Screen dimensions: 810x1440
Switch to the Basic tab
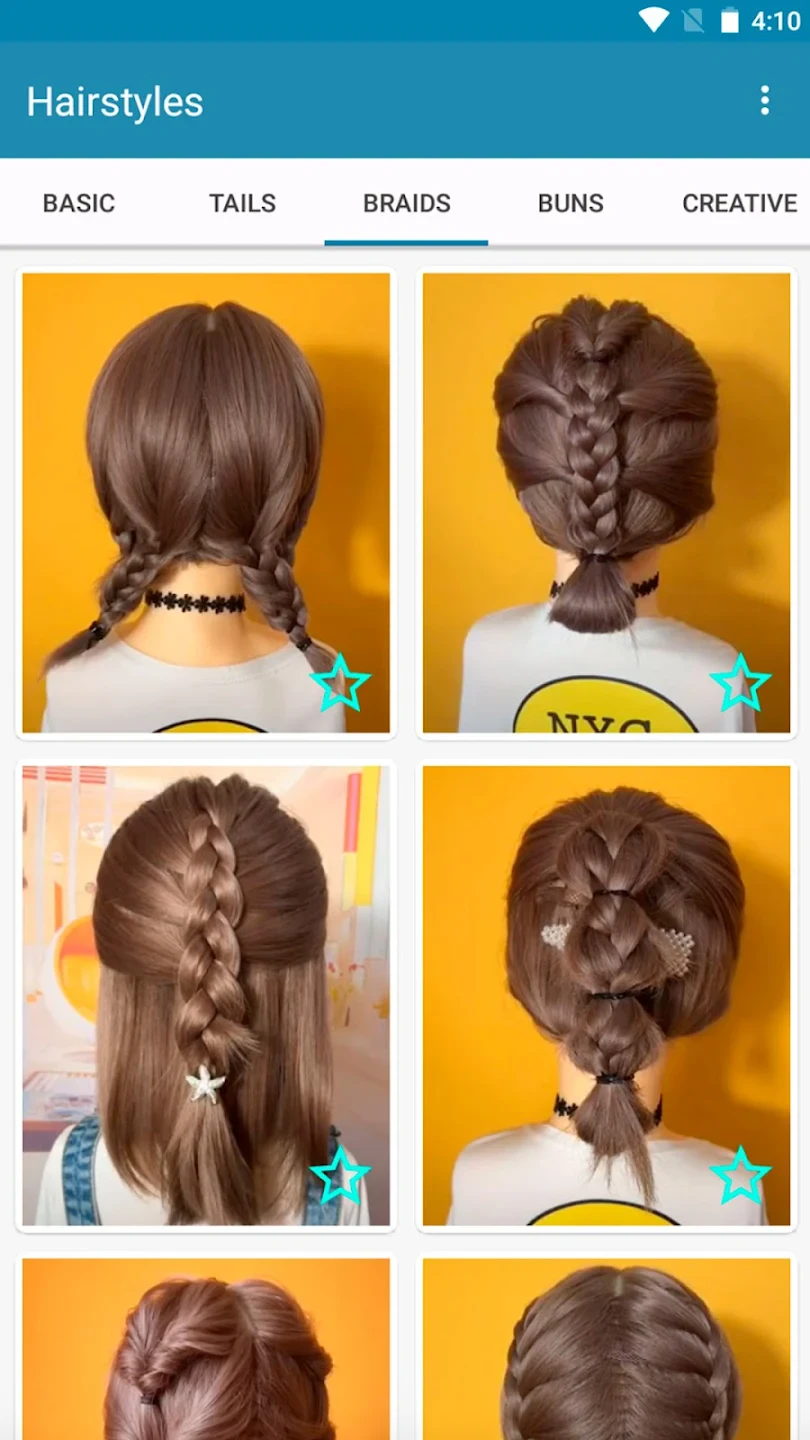79,203
